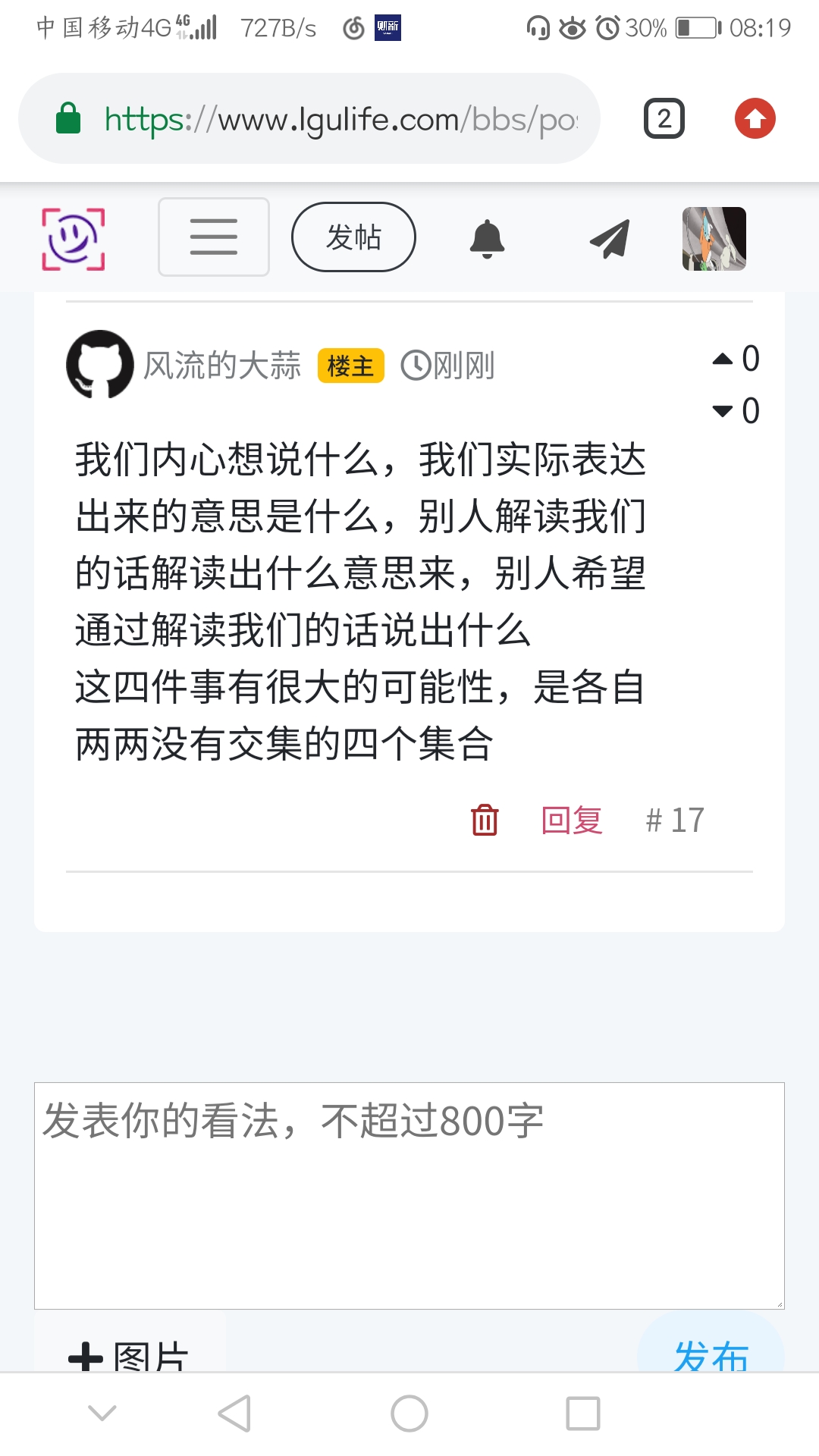
Task: Open your profile avatar in the toolbar
Action: (714, 239)
